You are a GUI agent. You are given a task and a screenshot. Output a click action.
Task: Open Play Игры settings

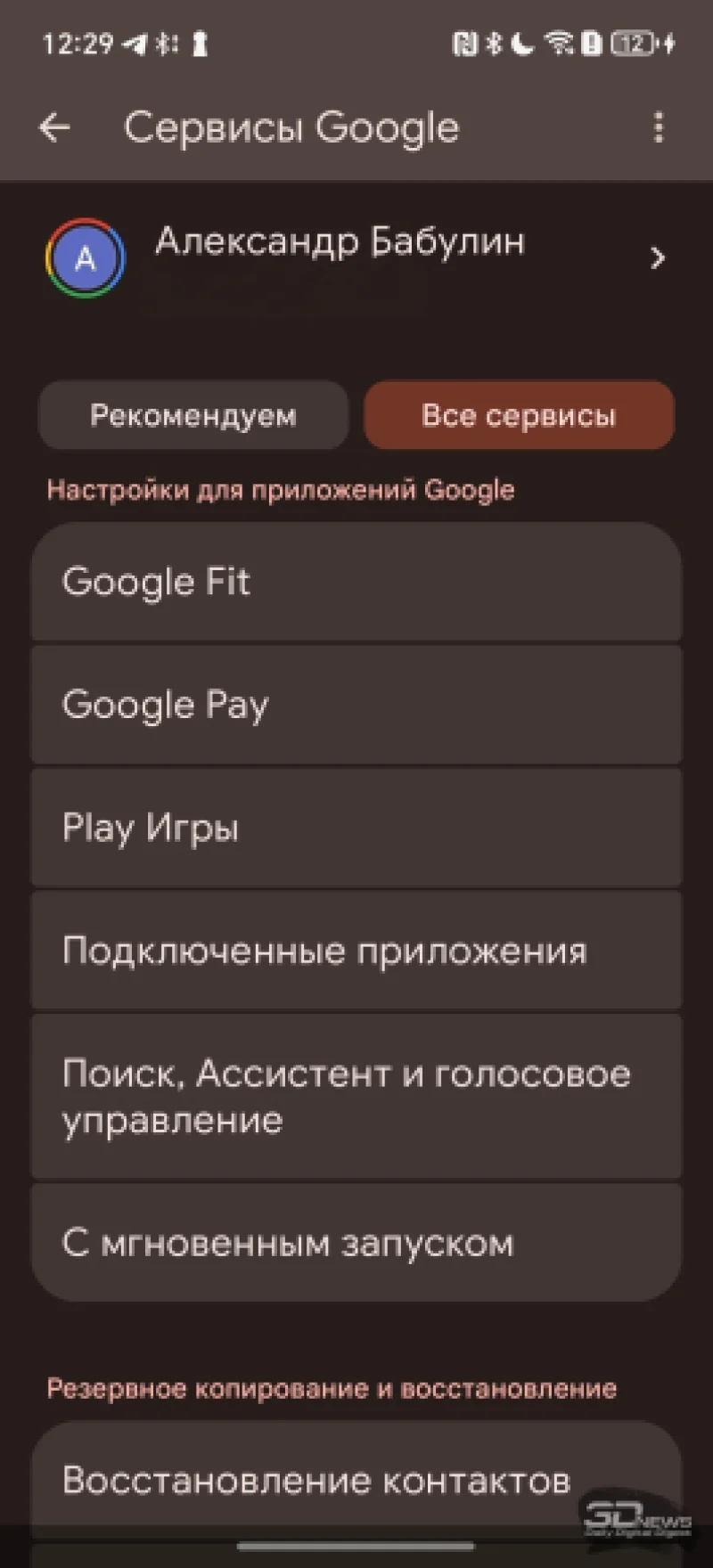coord(356,828)
